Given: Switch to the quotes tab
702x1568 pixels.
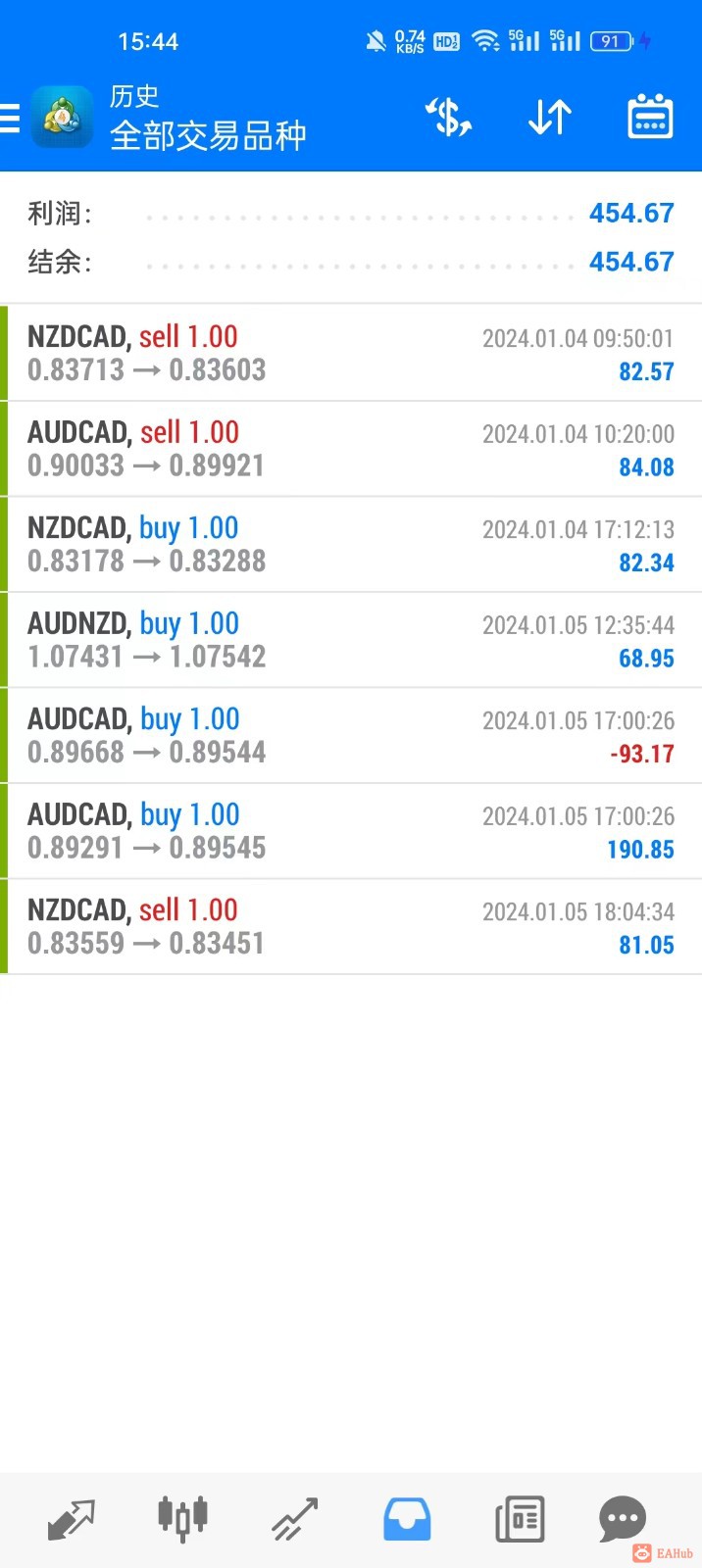Looking at the screenshot, I should tap(71, 1519).
